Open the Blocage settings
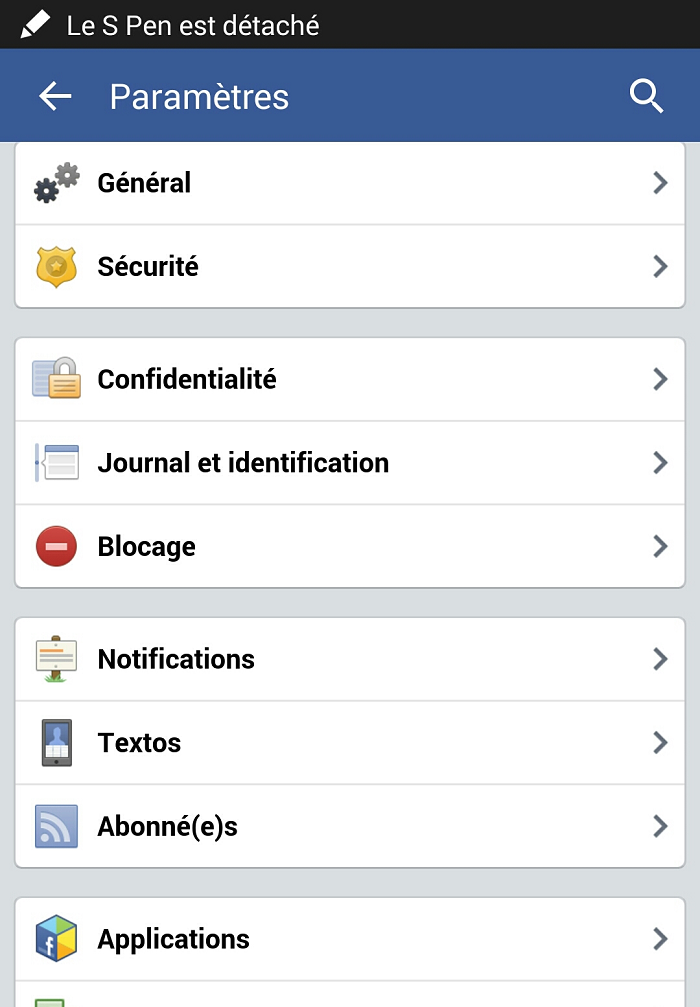 point(350,547)
